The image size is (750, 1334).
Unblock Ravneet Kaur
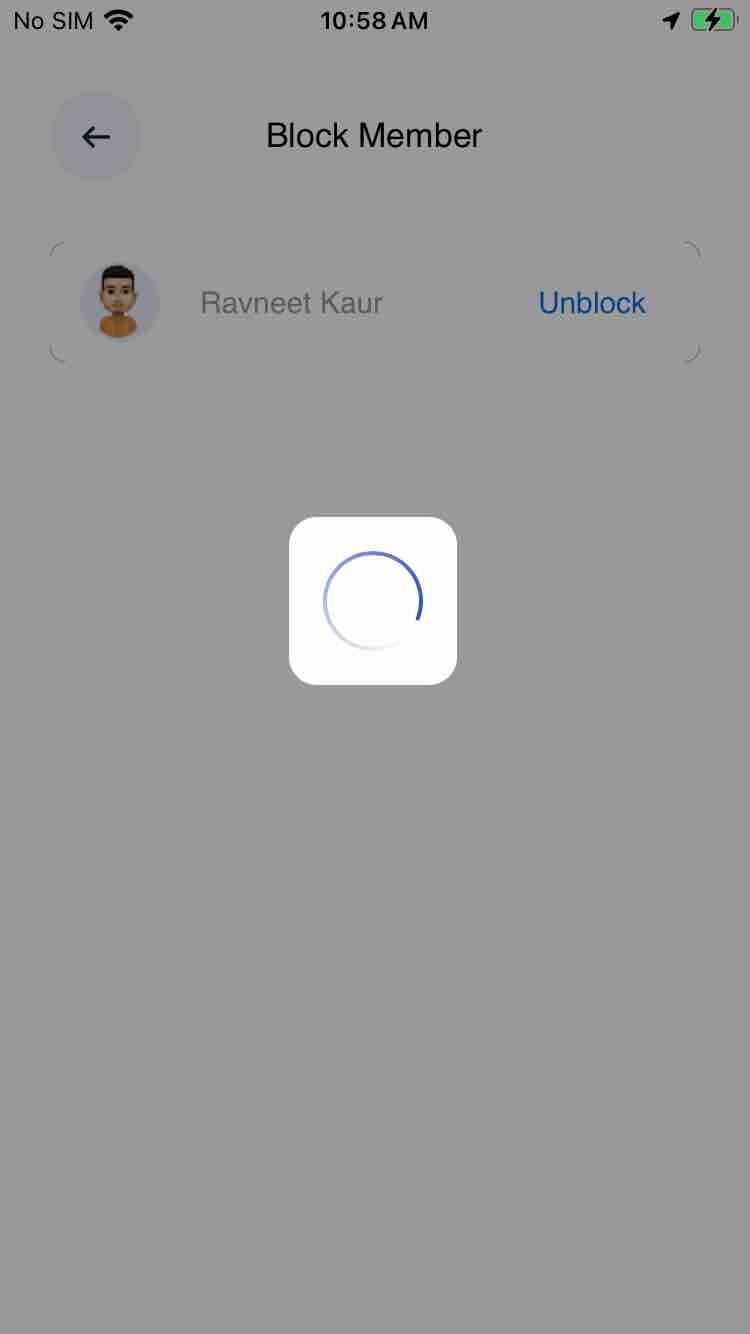(x=592, y=303)
